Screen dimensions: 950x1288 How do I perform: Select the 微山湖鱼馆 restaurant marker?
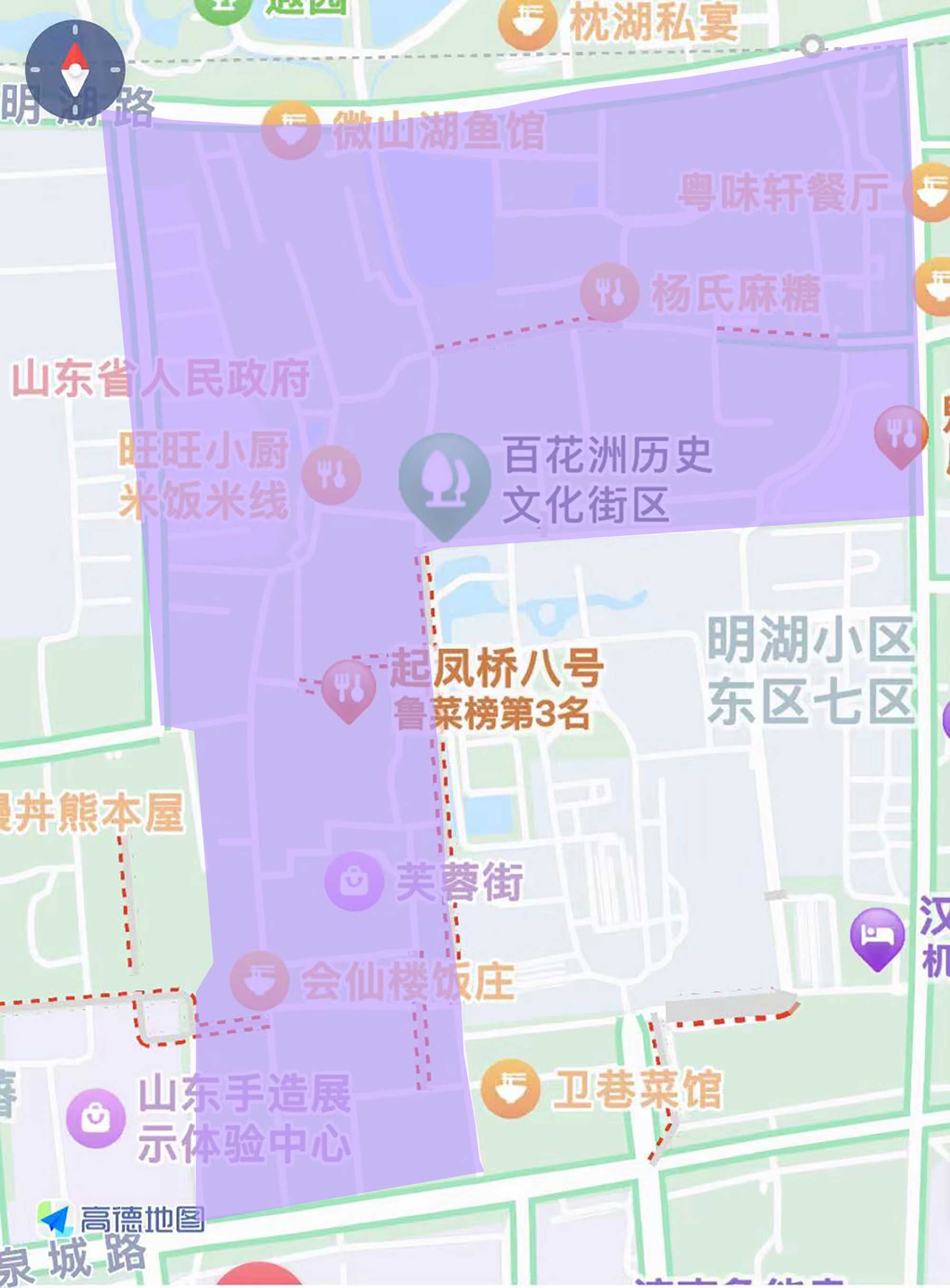(291, 130)
